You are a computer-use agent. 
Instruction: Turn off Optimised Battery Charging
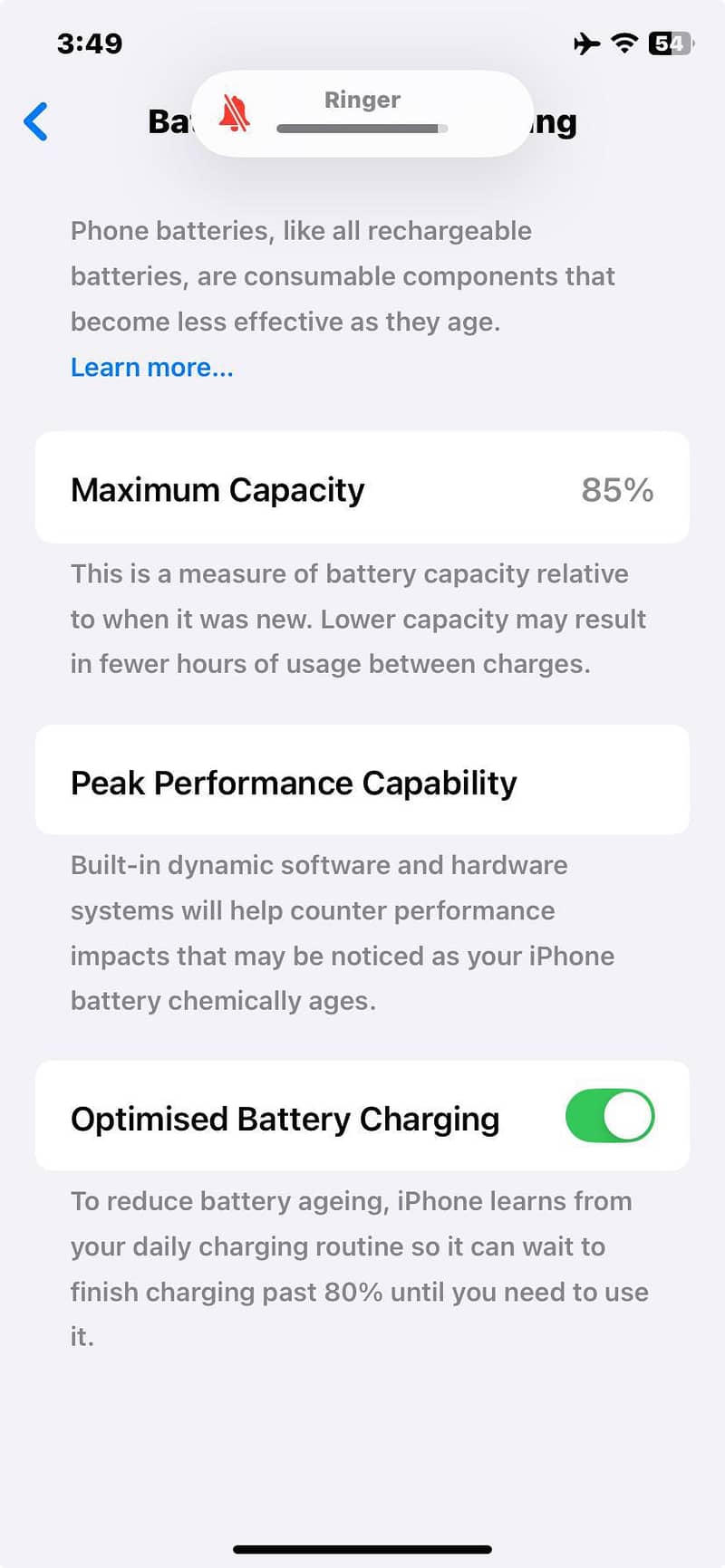click(x=609, y=1116)
